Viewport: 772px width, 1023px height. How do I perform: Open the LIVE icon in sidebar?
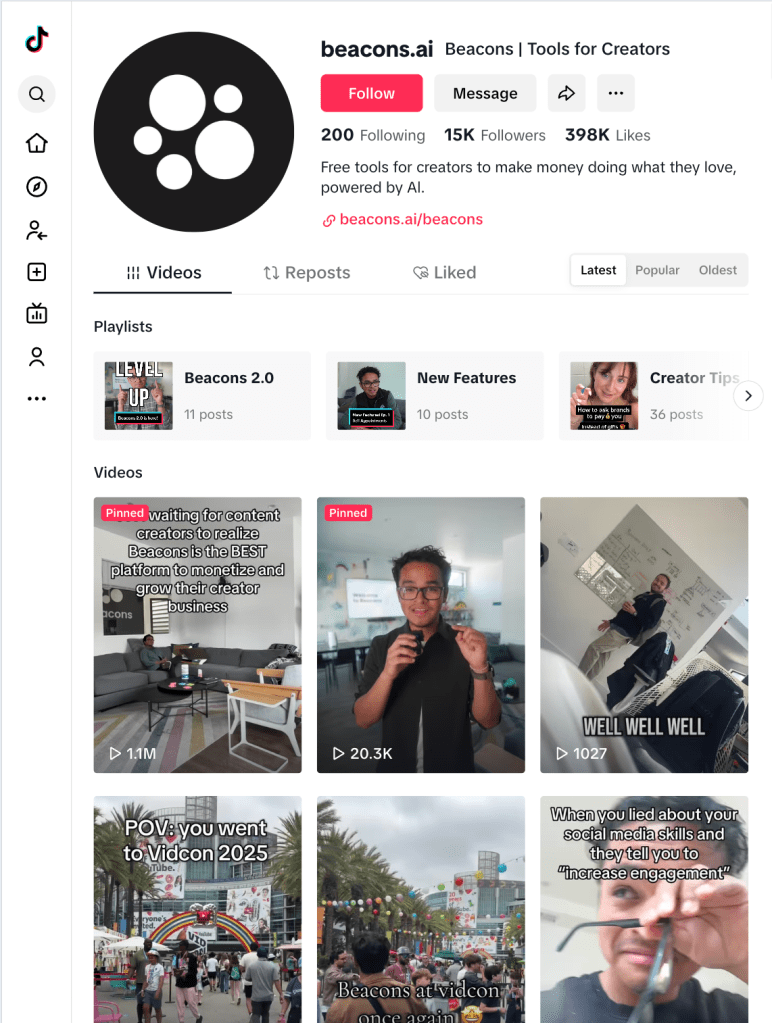click(37, 314)
